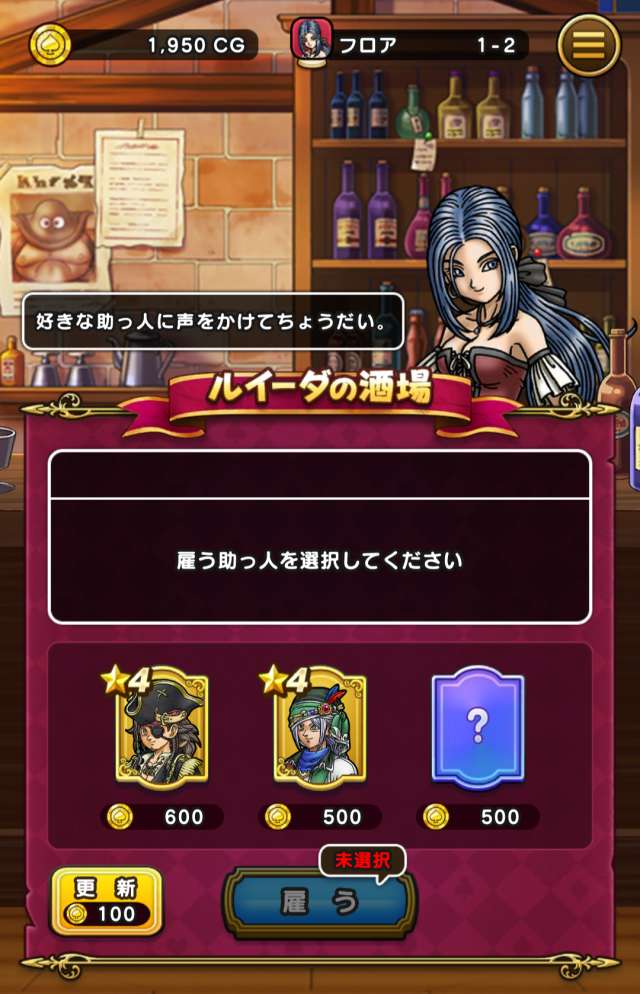Refresh helper list with 更新 button

pyautogui.click(x=107, y=900)
